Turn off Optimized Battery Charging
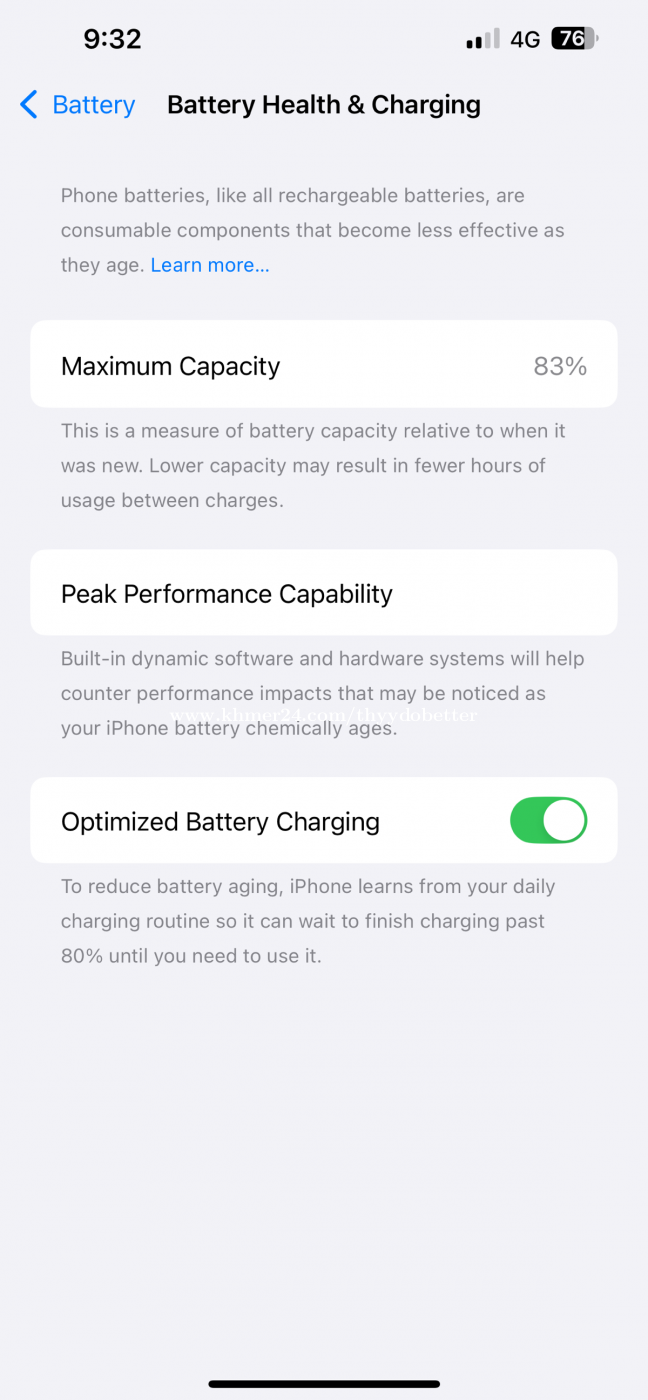 click(548, 821)
